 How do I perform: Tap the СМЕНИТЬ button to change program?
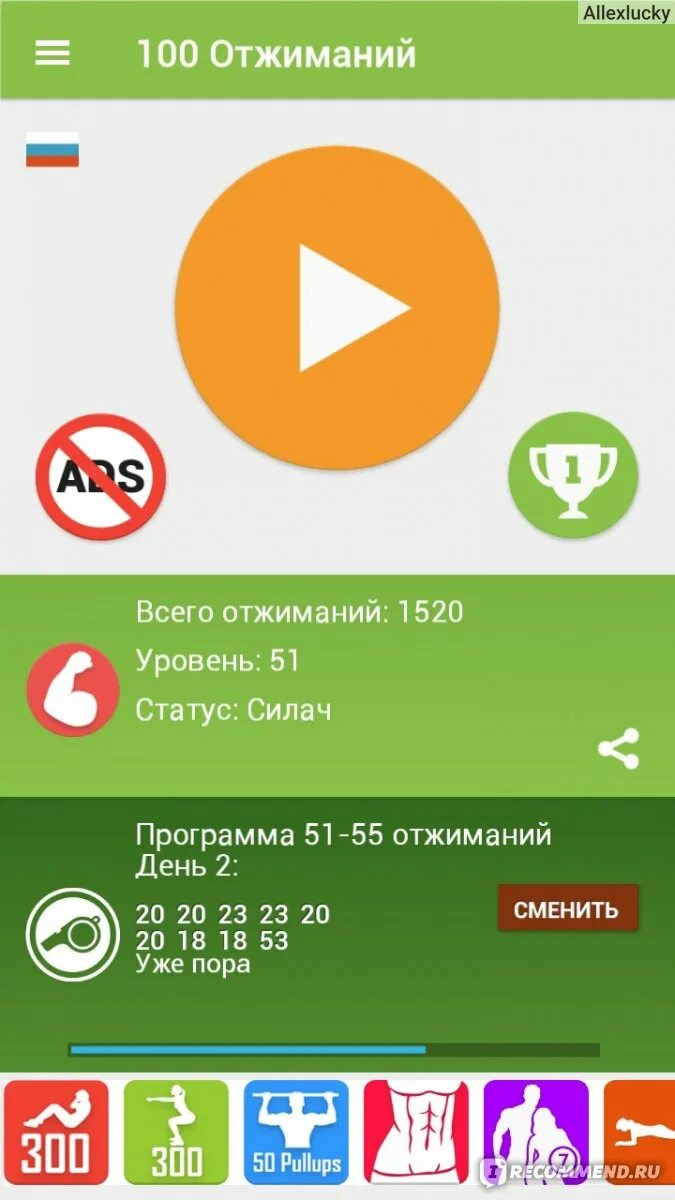tap(566, 910)
